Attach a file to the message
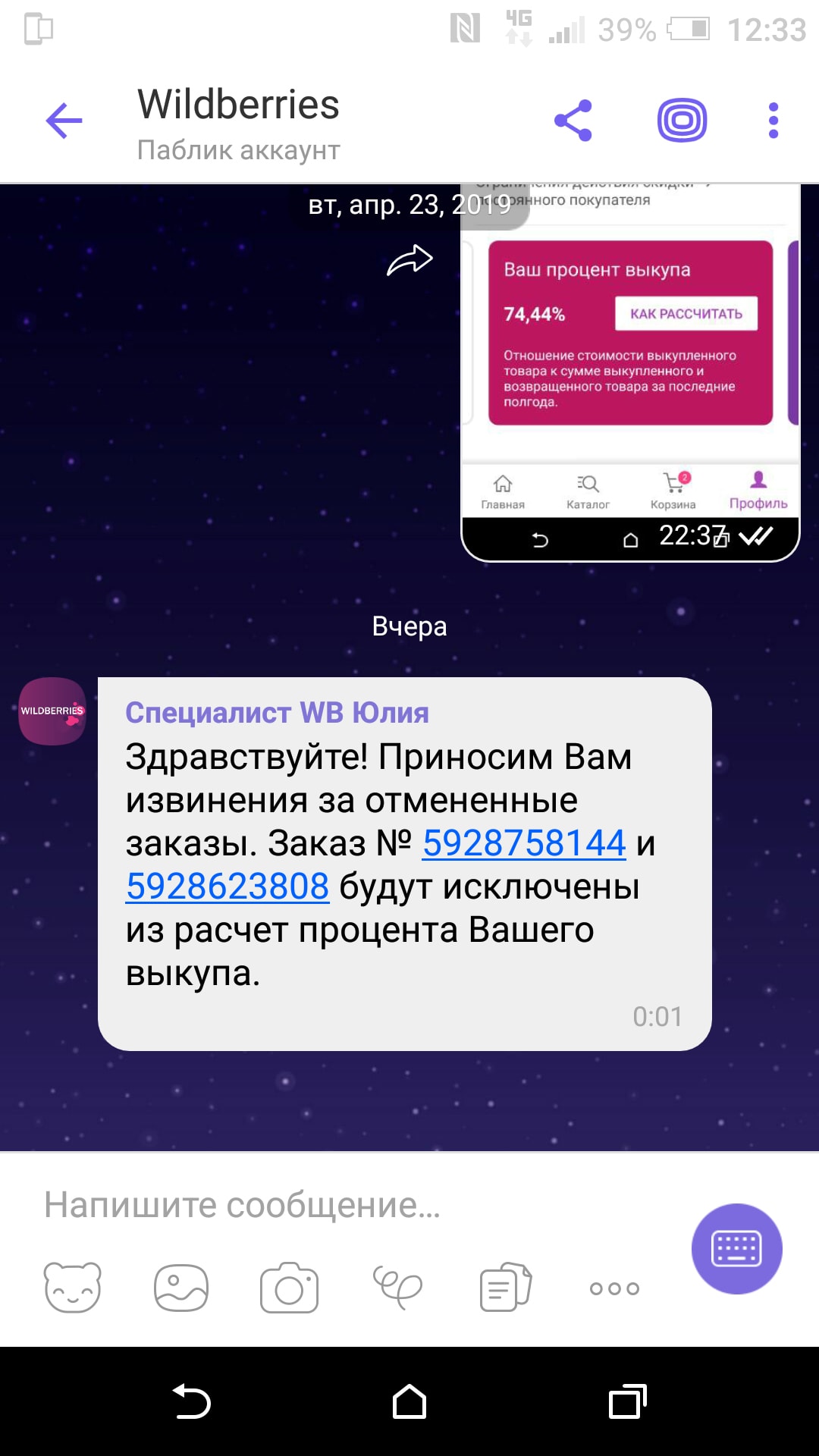The image size is (819, 1456). point(506,1288)
